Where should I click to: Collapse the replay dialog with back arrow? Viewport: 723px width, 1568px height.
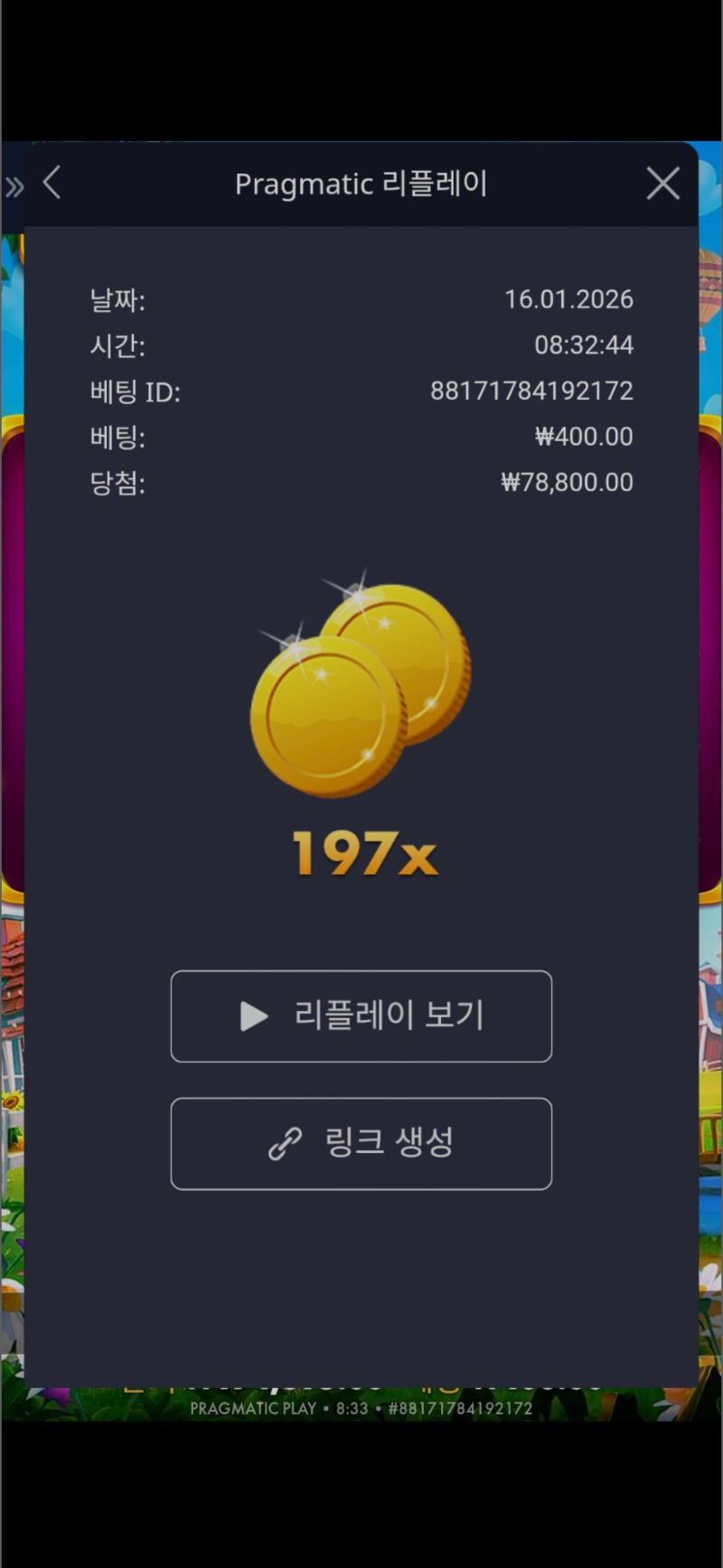(x=52, y=183)
